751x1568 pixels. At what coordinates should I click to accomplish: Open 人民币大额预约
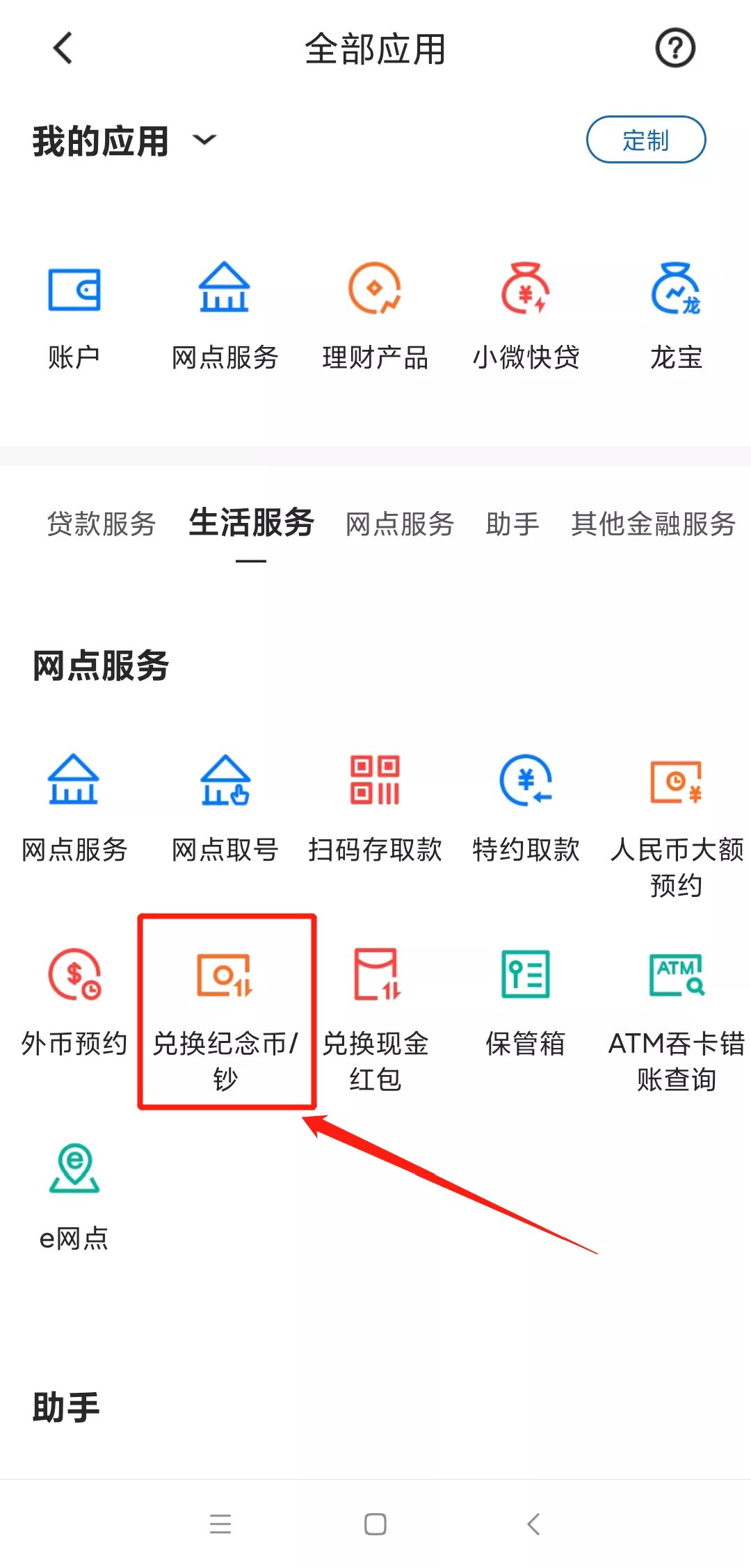[x=676, y=824]
